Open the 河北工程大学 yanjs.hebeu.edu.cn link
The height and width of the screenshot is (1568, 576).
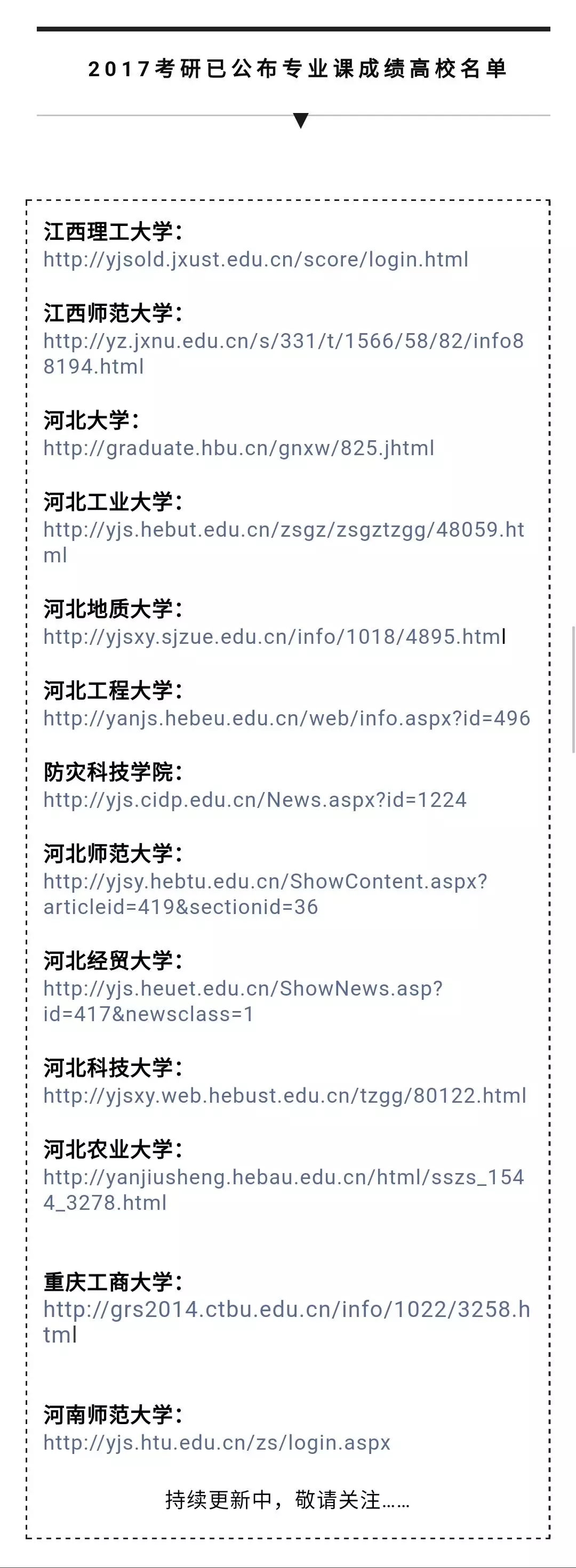[286, 719]
